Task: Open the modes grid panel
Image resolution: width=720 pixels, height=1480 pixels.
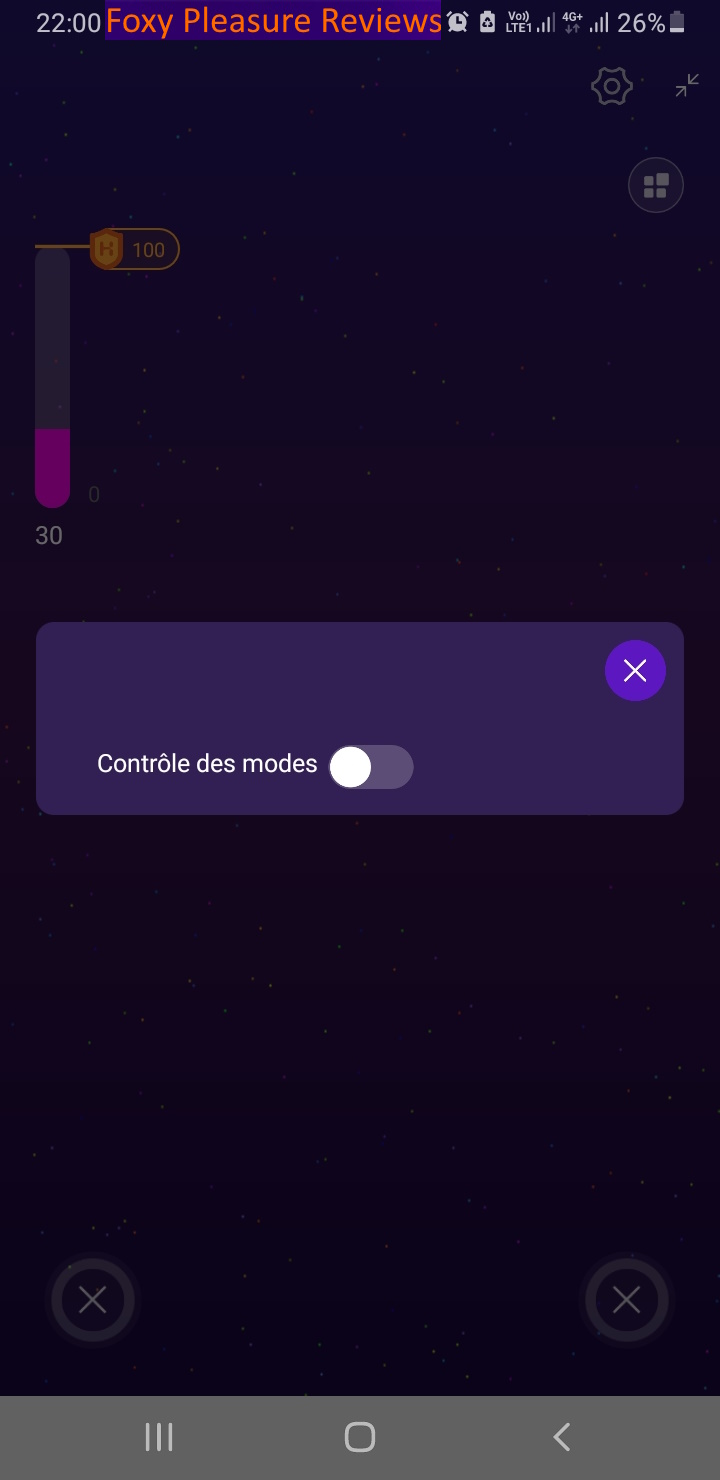Action: tap(656, 184)
